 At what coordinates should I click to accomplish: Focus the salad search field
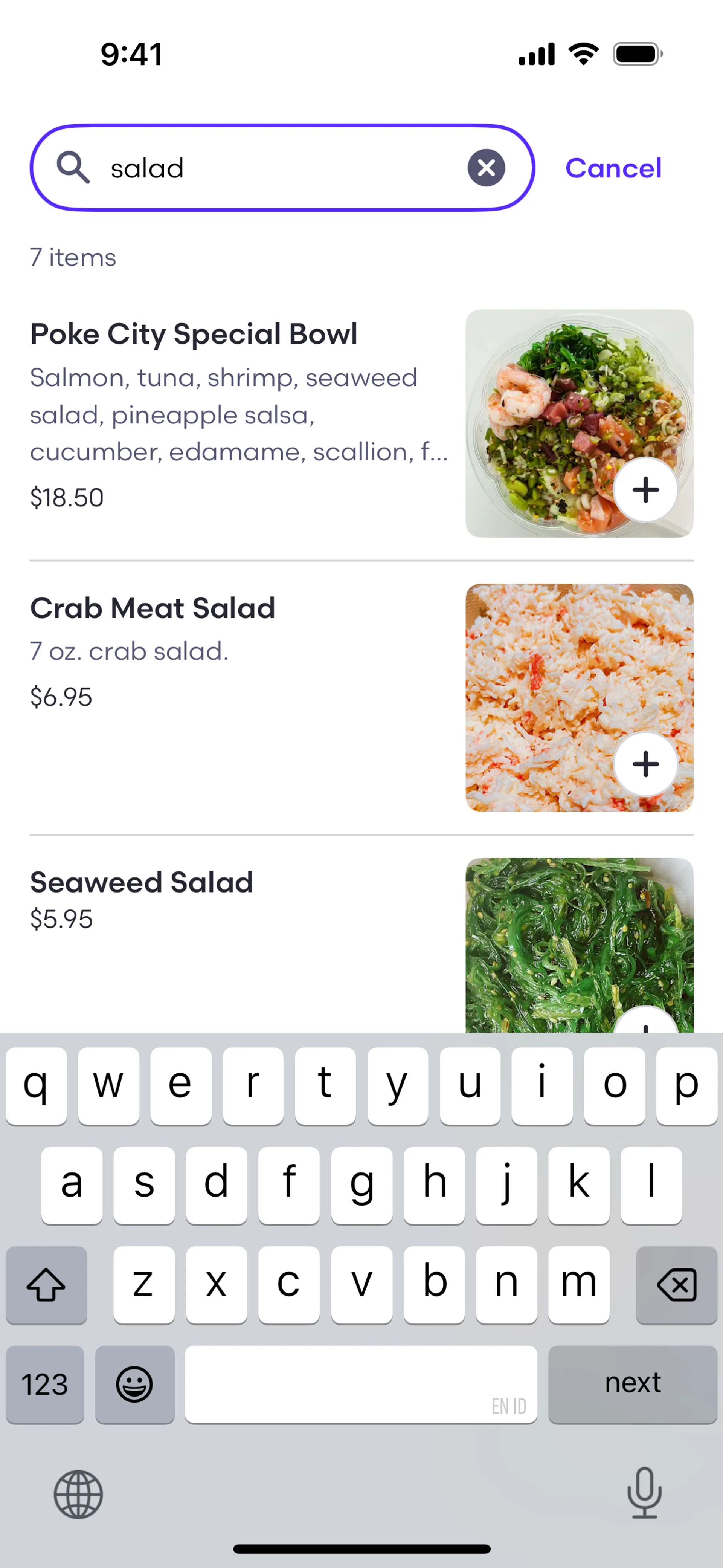pos(280,168)
